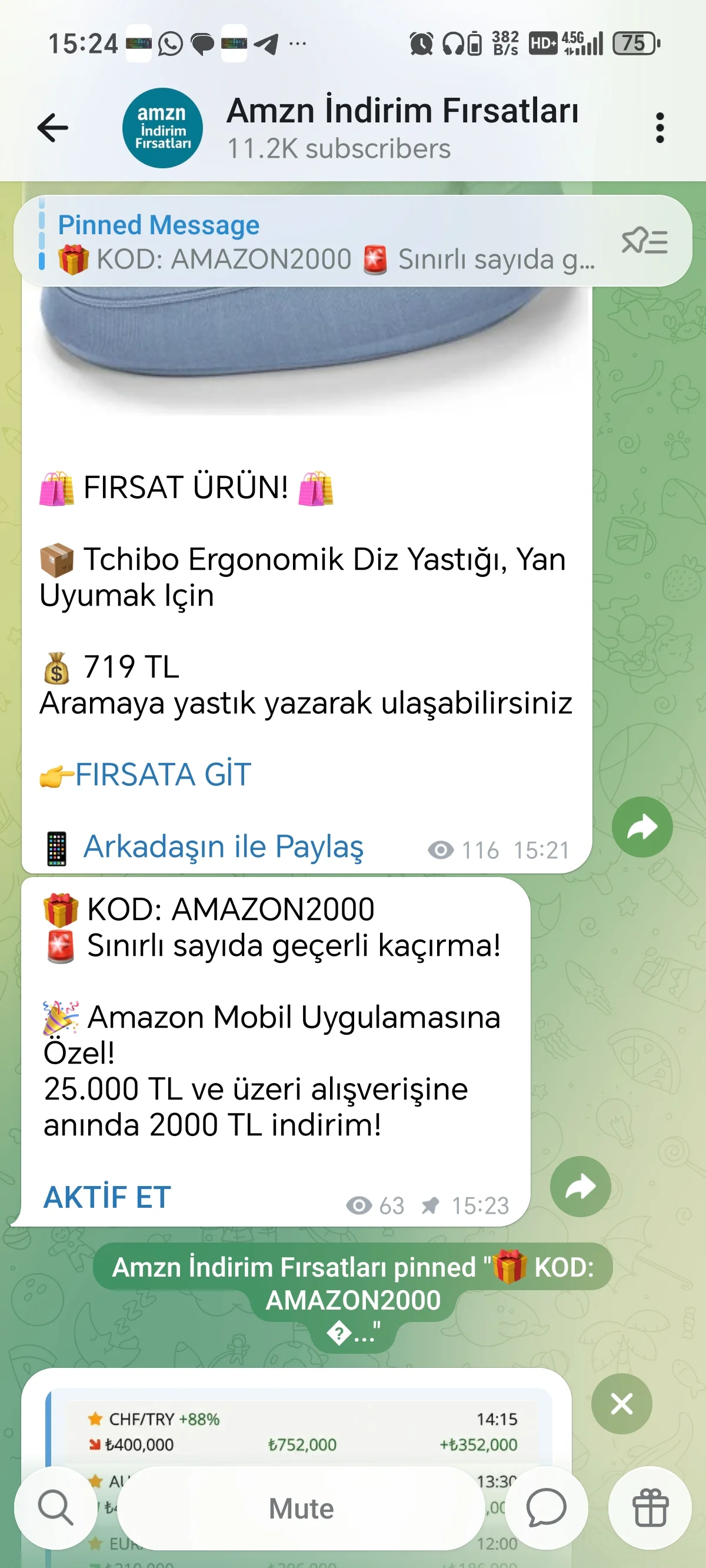Forward the KOD: AMAZON2000 message
This screenshot has height=1568, width=706.
580,1187
